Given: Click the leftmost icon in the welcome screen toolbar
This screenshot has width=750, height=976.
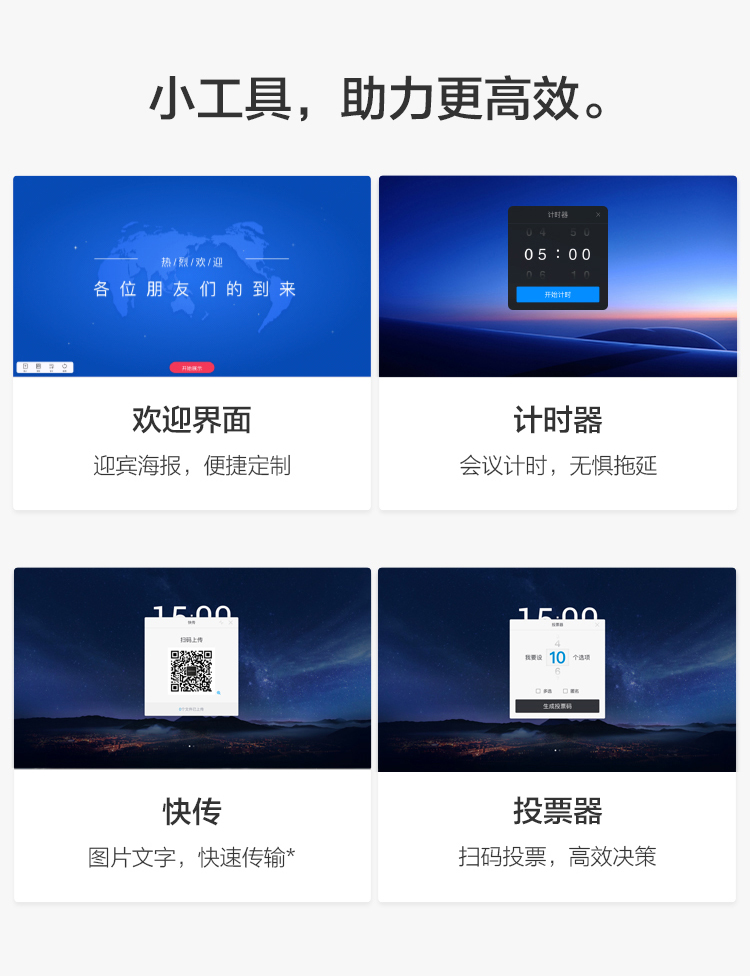Looking at the screenshot, I should tap(26, 366).
